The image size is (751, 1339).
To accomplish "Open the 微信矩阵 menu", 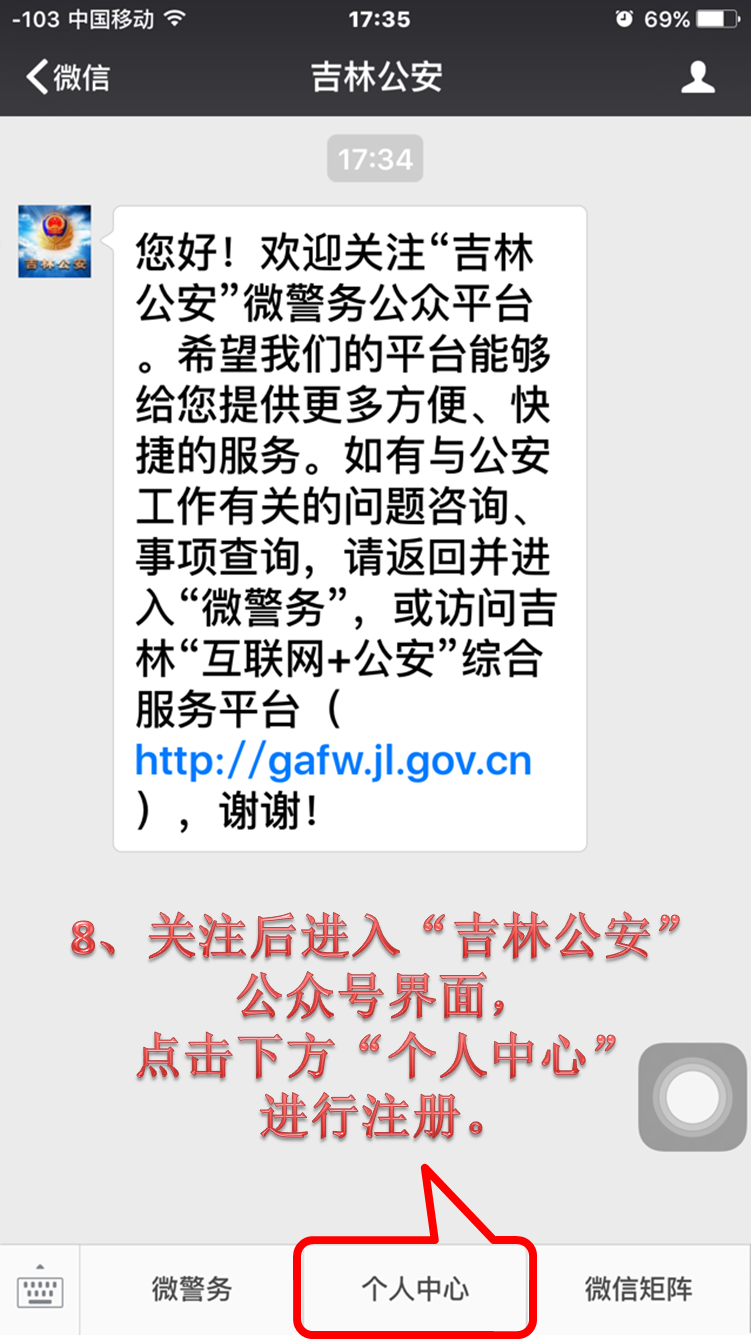I will (x=638, y=1289).
